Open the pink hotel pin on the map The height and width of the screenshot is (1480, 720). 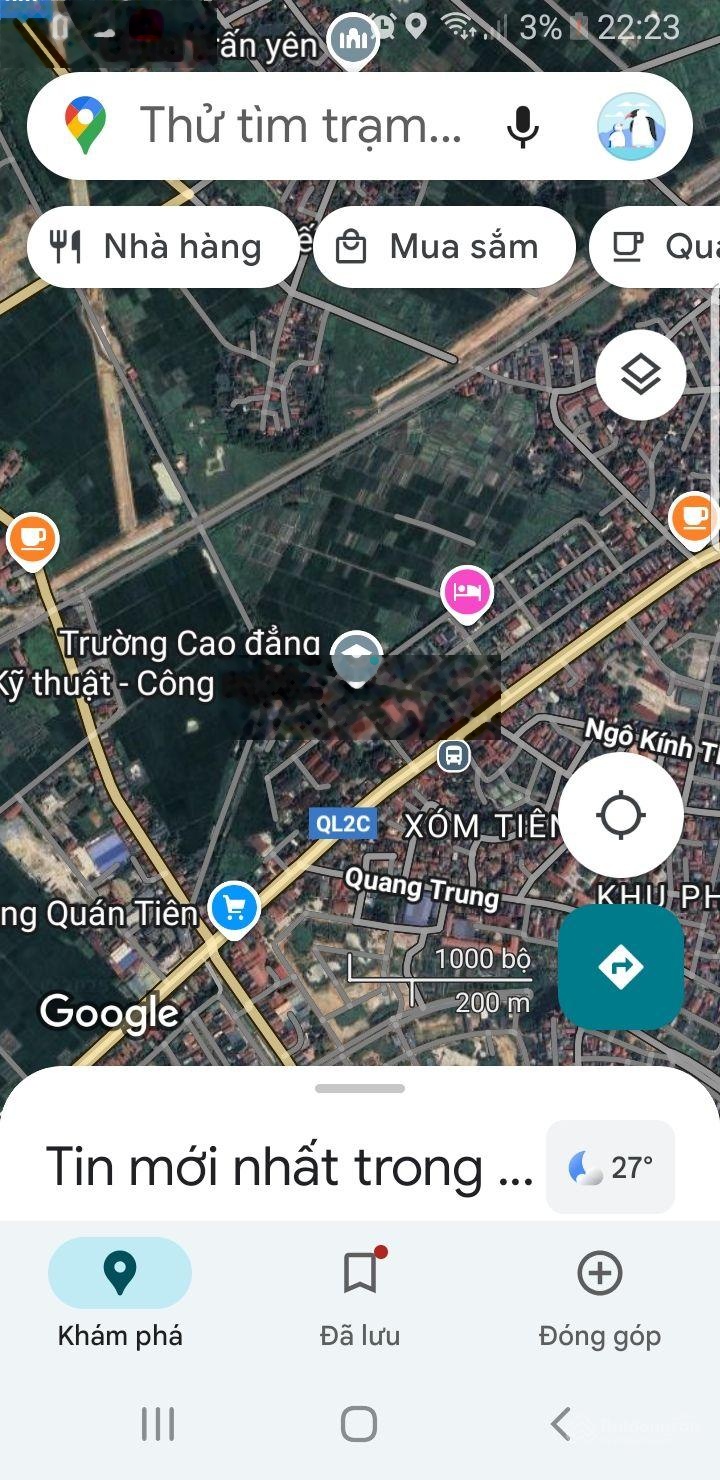click(467, 591)
